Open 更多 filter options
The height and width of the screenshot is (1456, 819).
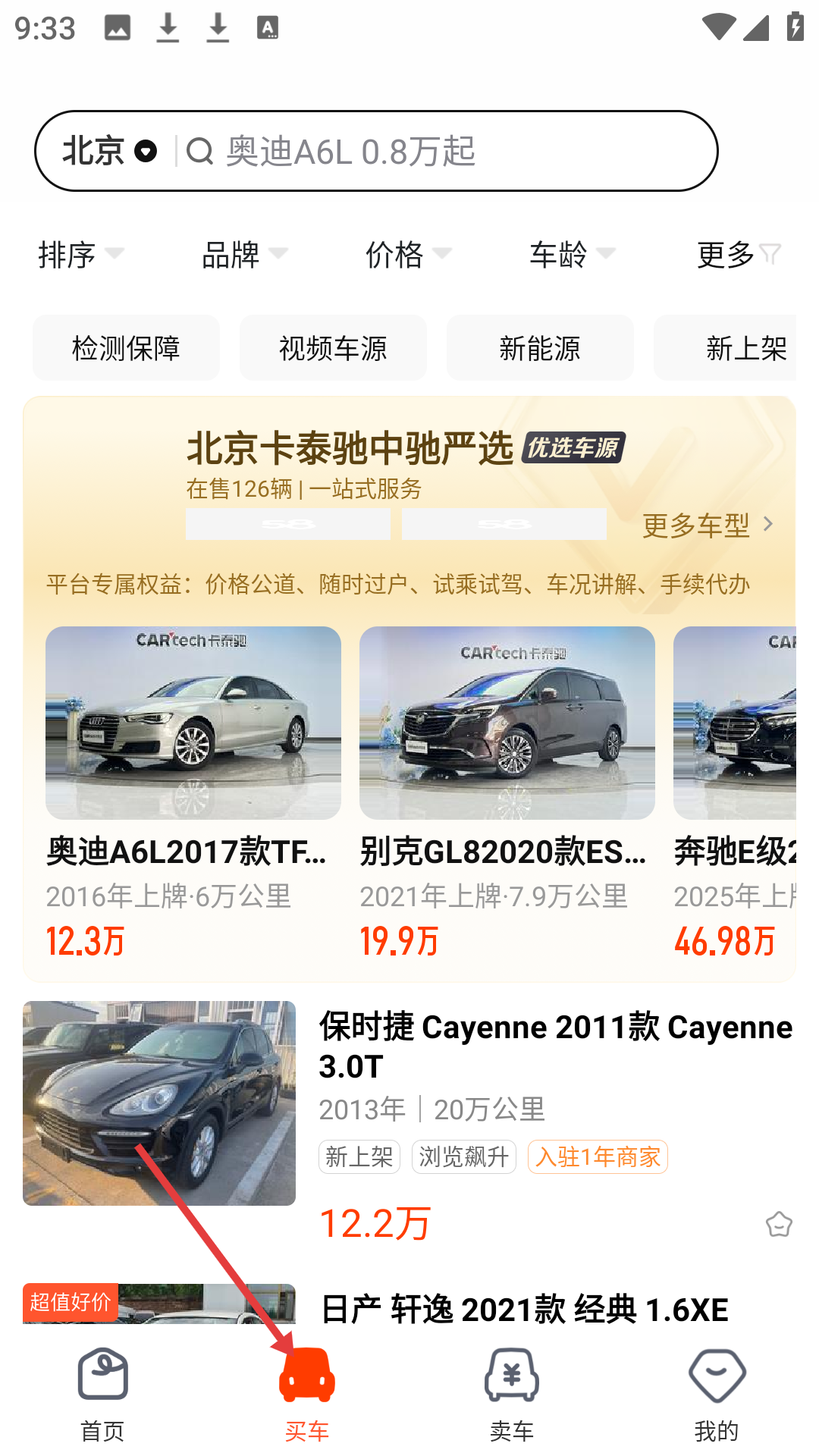(x=738, y=254)
